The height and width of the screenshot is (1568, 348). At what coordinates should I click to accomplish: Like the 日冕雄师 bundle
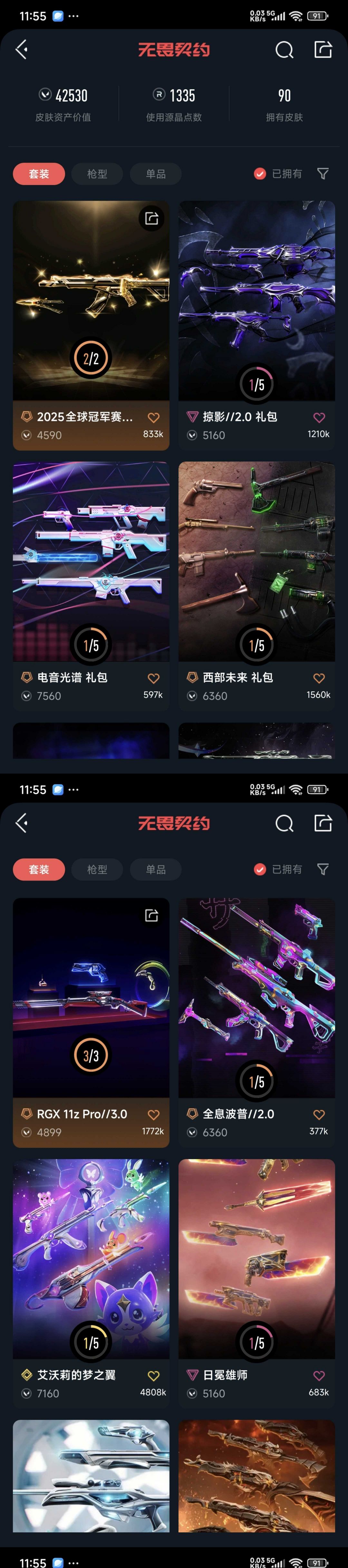coord(319,1376)
